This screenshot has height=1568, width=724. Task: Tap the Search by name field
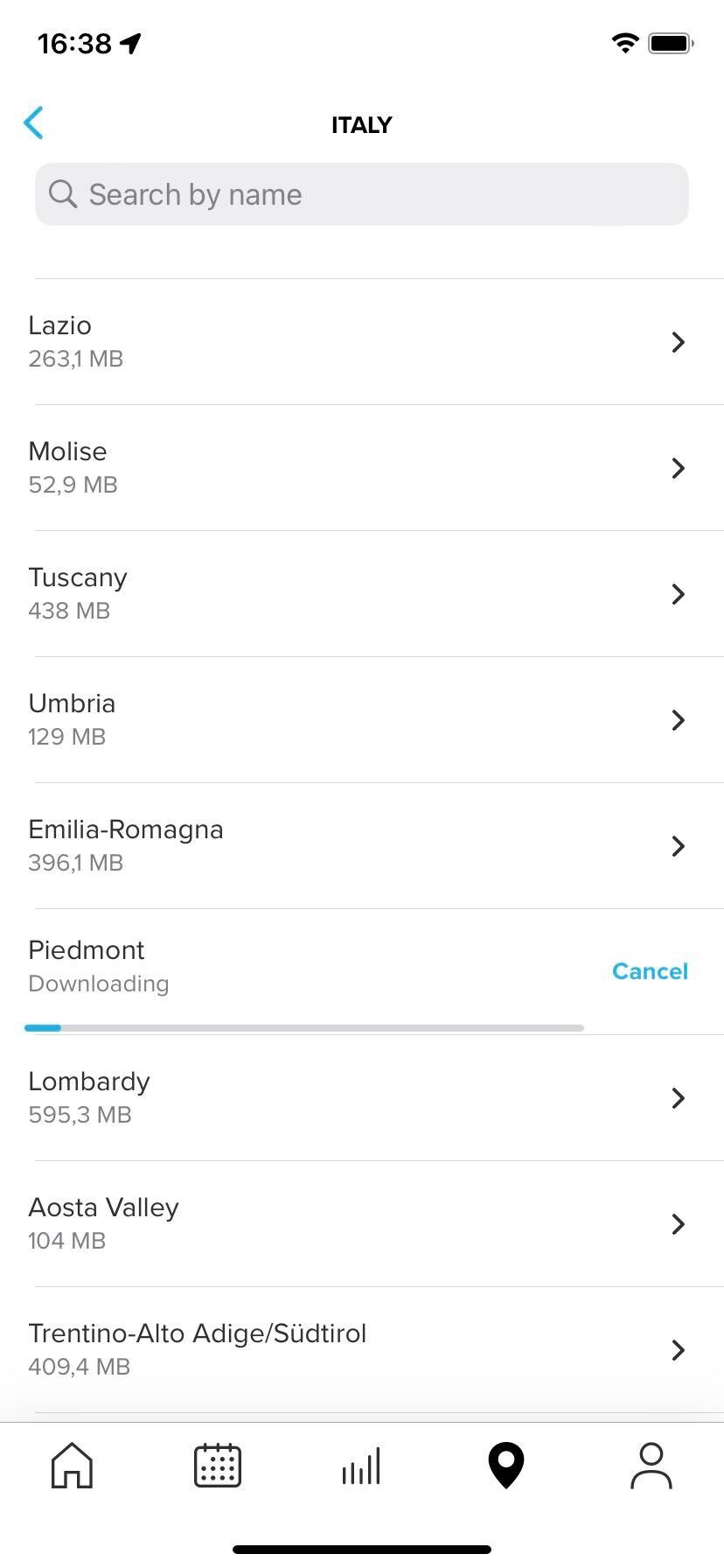362,194
